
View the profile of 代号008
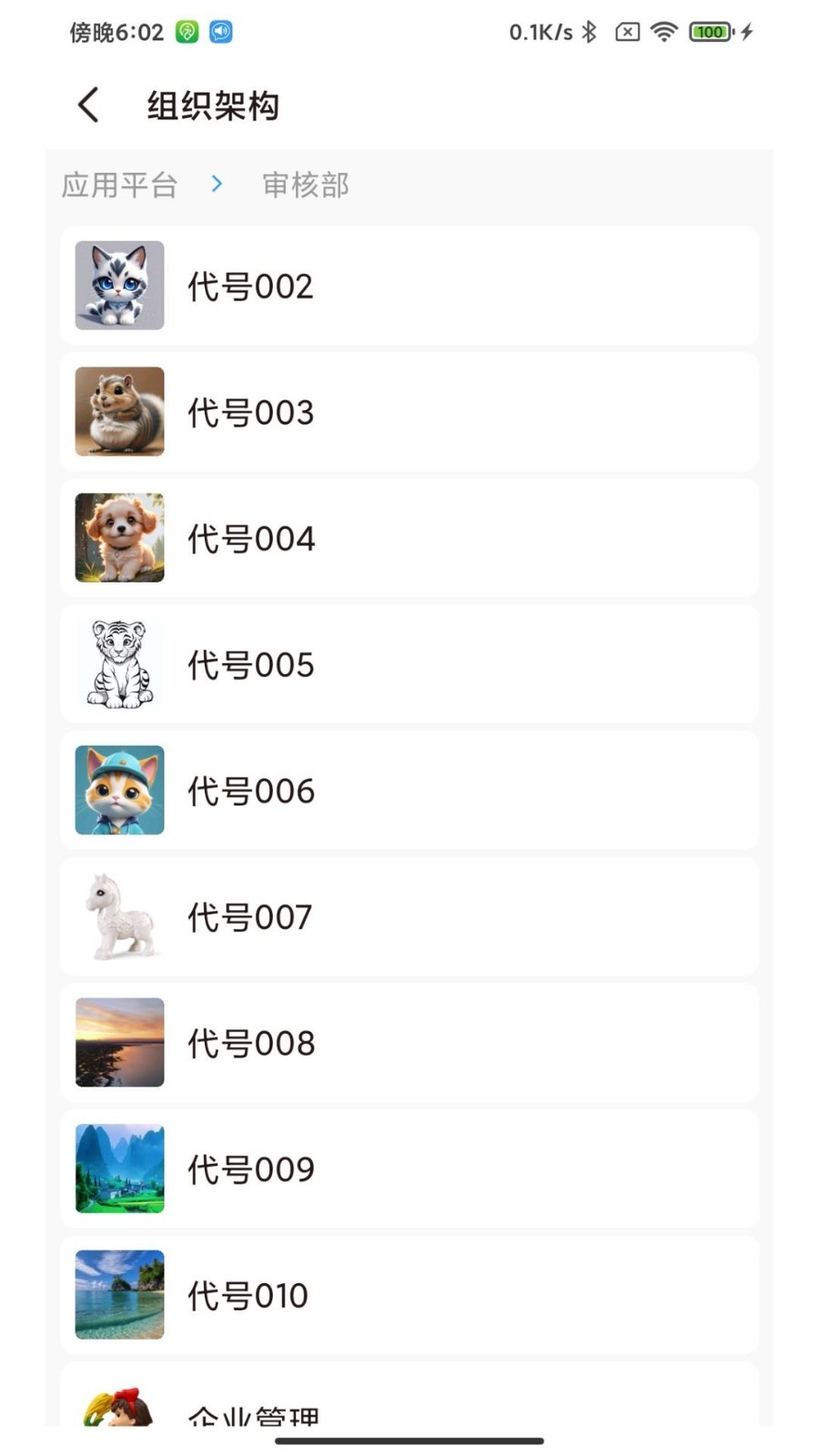coord(409,1043)
